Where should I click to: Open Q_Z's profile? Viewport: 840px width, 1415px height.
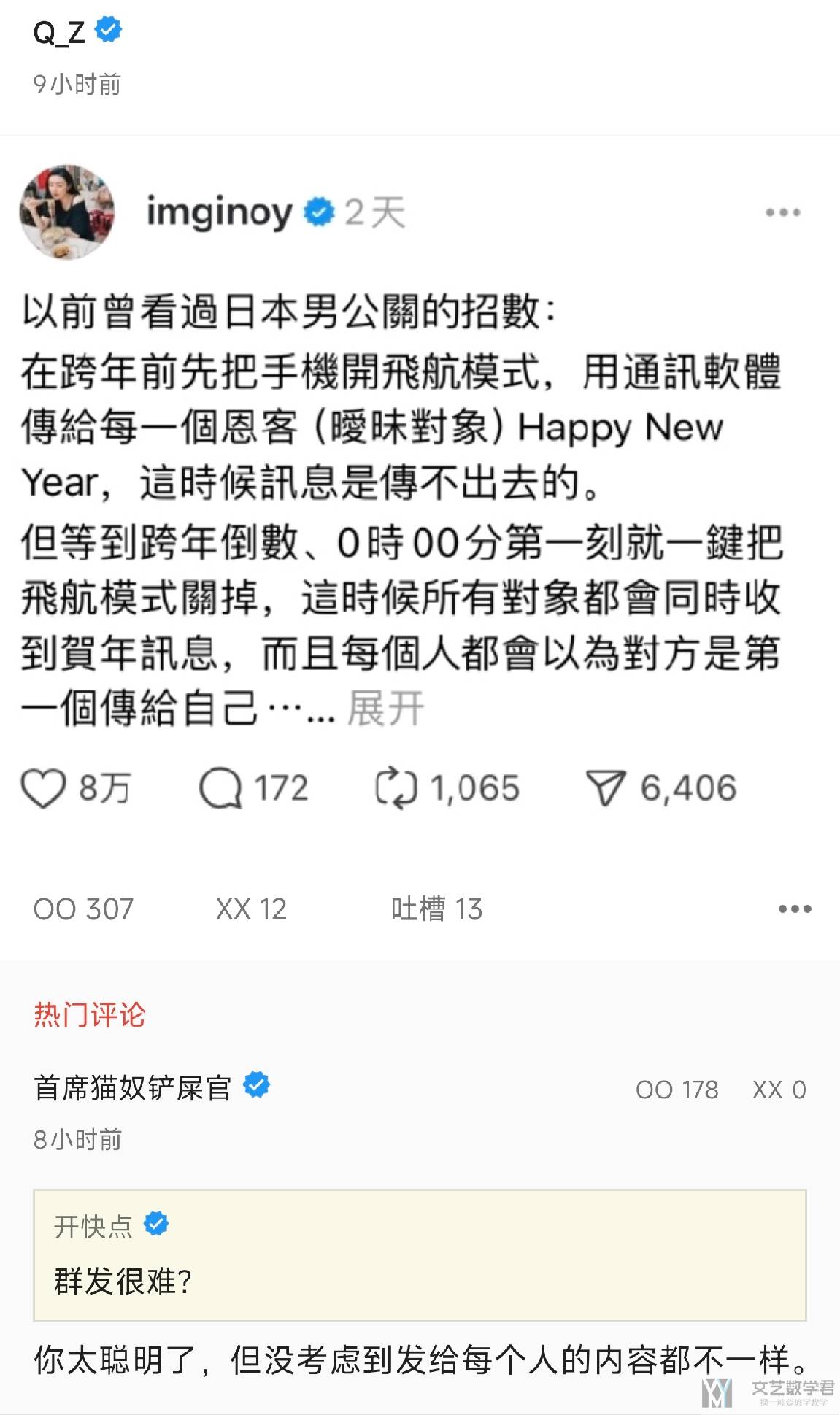pyautogui.click(x=60, y=32)
